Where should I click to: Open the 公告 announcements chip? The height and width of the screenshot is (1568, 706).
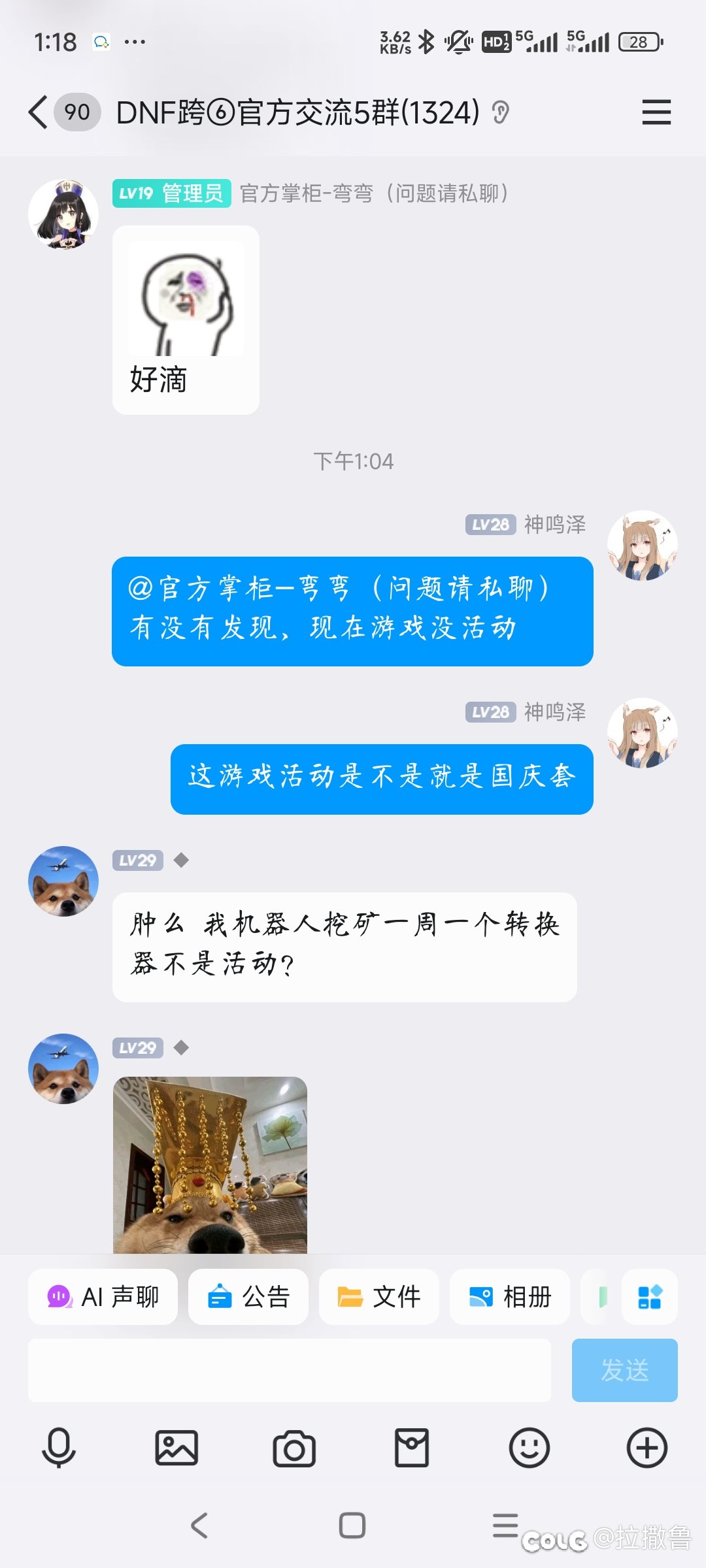(x=248, y=1297)
